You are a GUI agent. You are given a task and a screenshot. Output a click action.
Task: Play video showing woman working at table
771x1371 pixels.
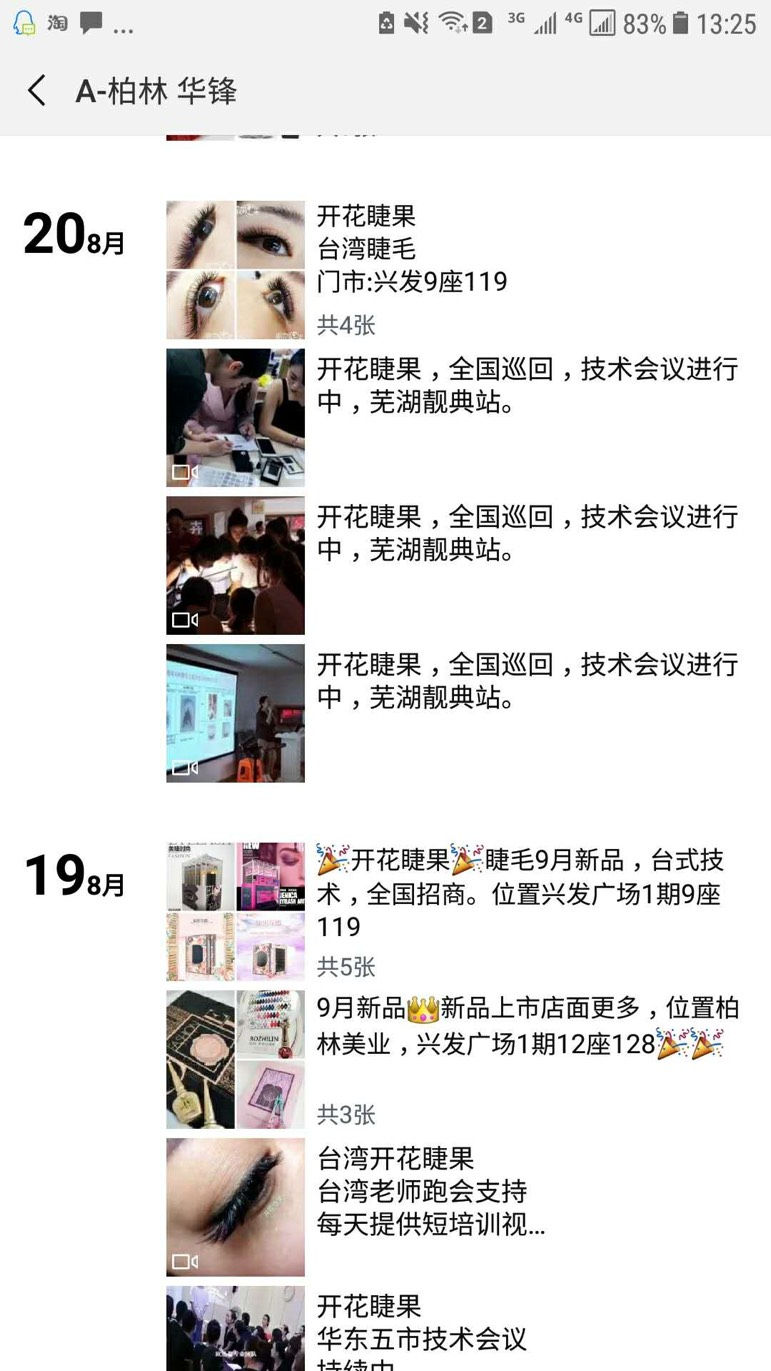point(235,418)
